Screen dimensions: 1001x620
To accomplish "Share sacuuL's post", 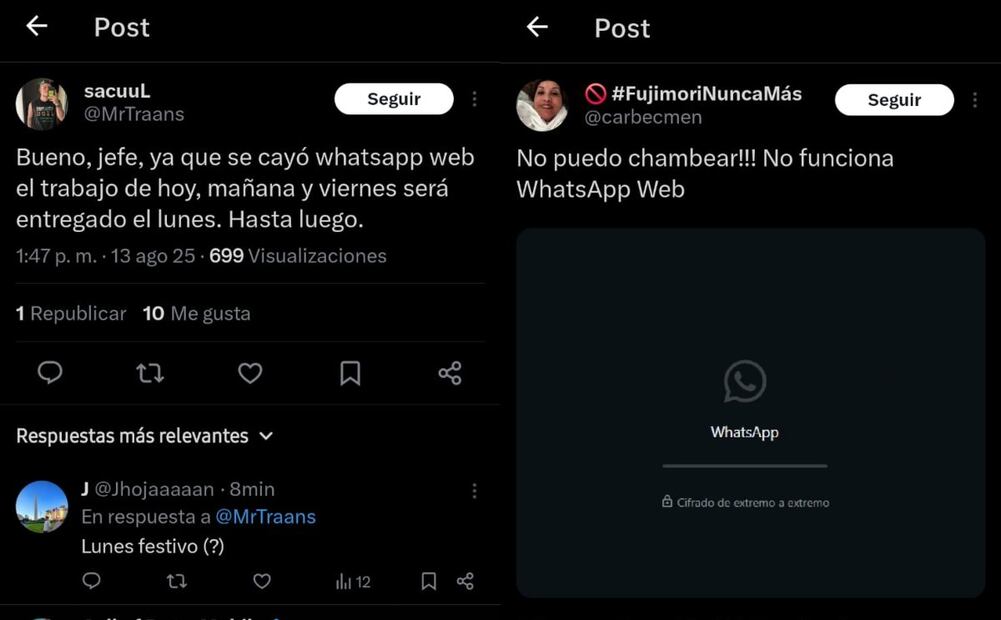I will pos(450,373).
